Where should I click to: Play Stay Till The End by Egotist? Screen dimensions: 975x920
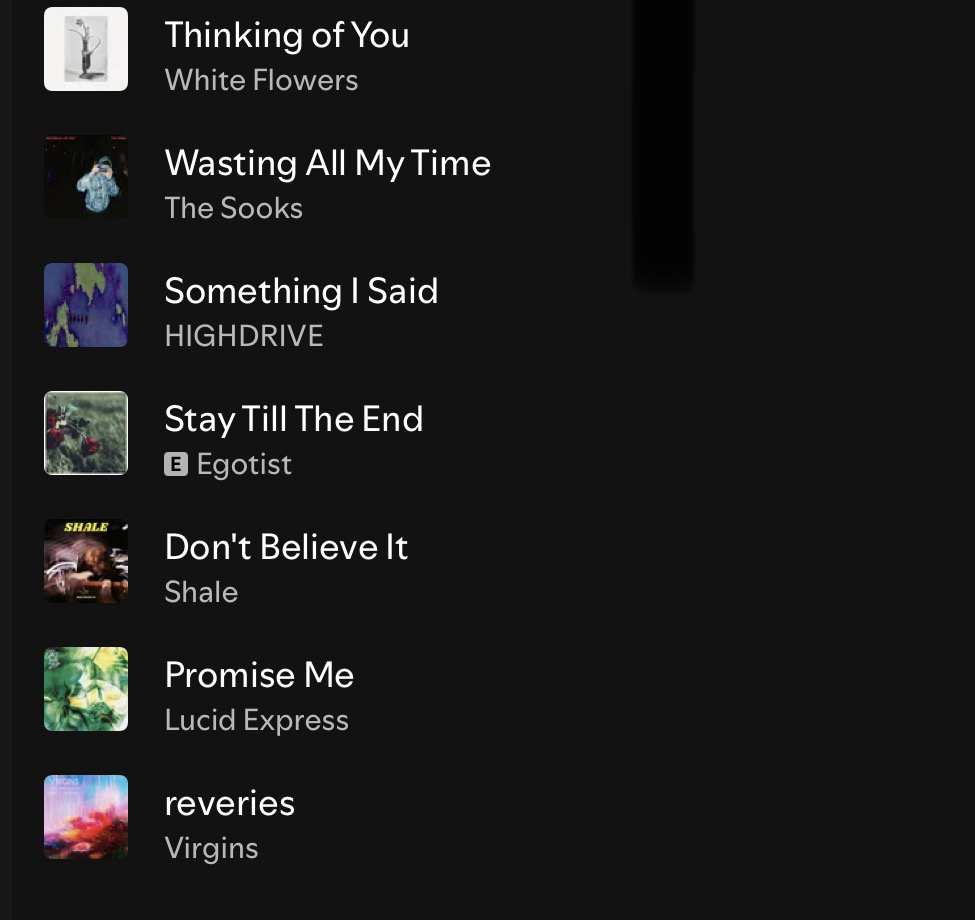coord(293,420)
